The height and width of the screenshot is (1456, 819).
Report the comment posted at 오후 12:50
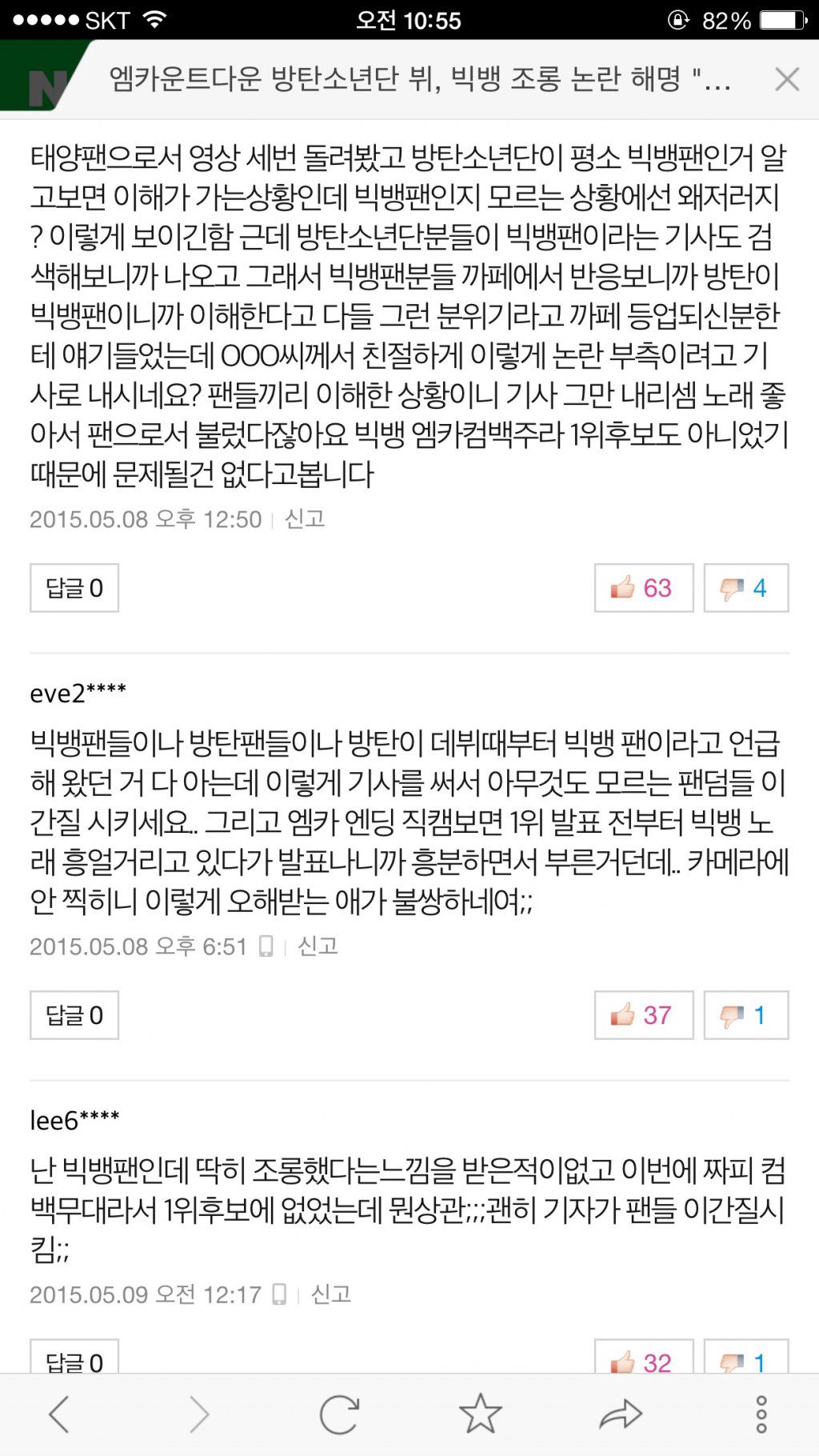(305, 519)
